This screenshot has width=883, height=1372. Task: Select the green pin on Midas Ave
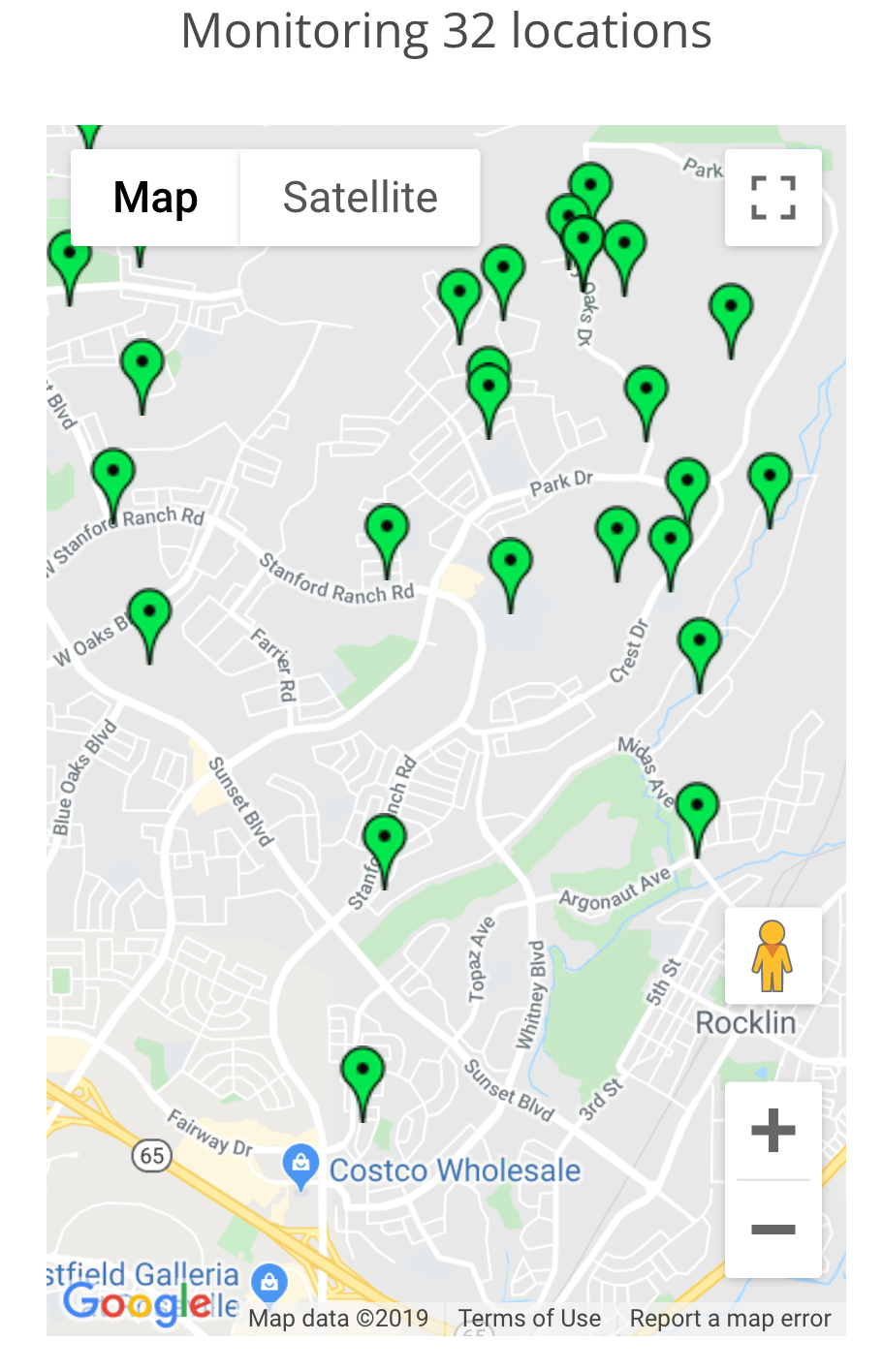pos(697,810)
